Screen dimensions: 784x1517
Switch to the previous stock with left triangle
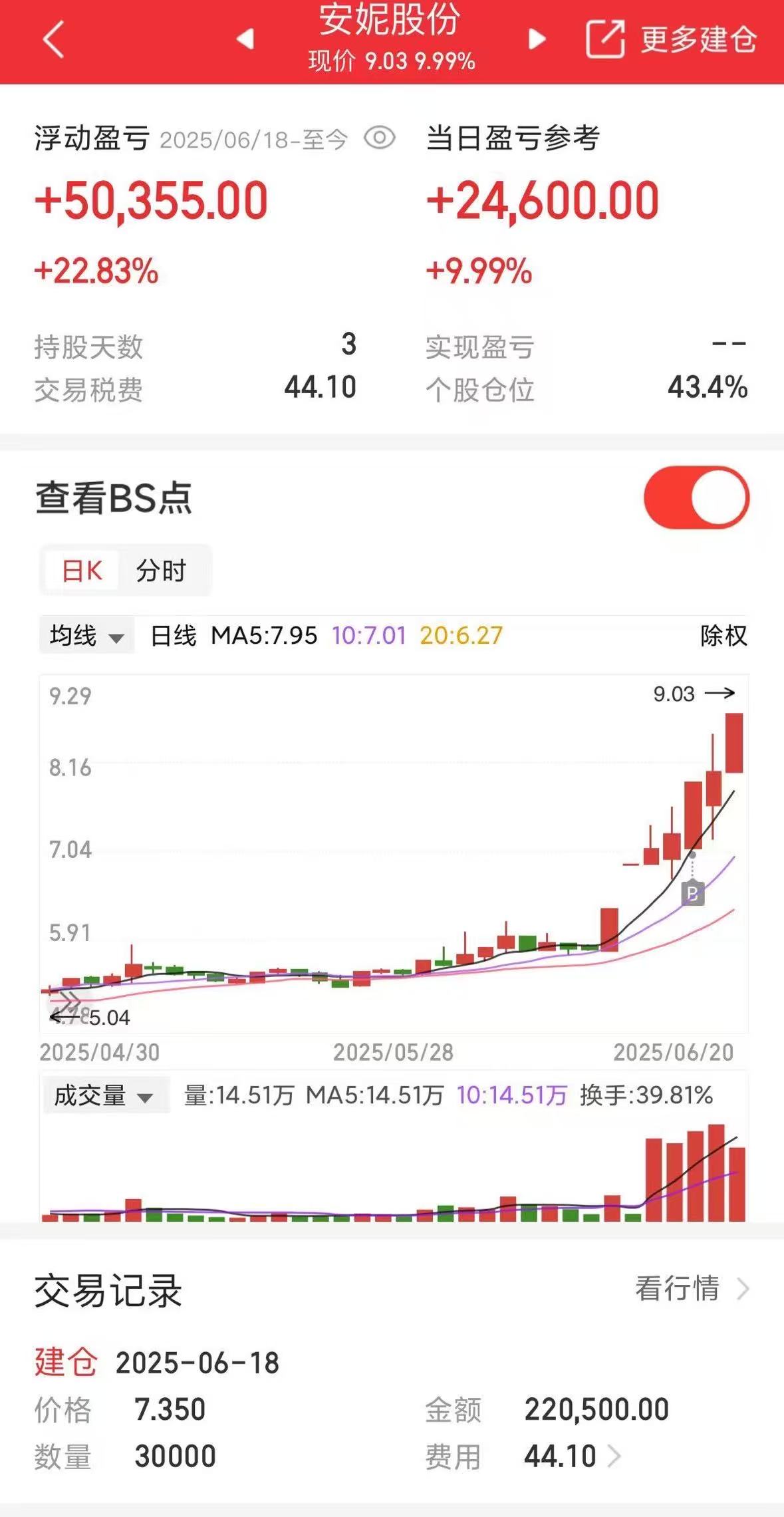click(245, 39)
